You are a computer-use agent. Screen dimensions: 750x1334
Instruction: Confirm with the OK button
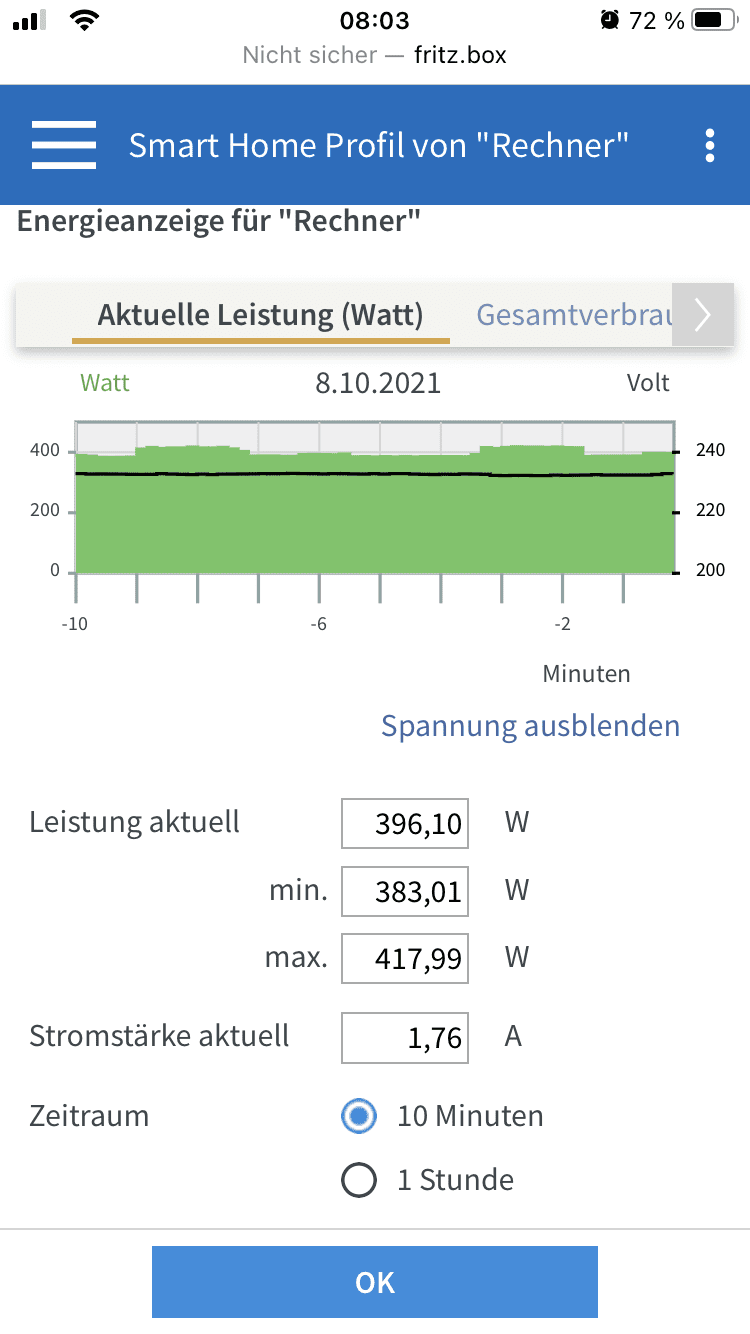(x=375, y=1282)
